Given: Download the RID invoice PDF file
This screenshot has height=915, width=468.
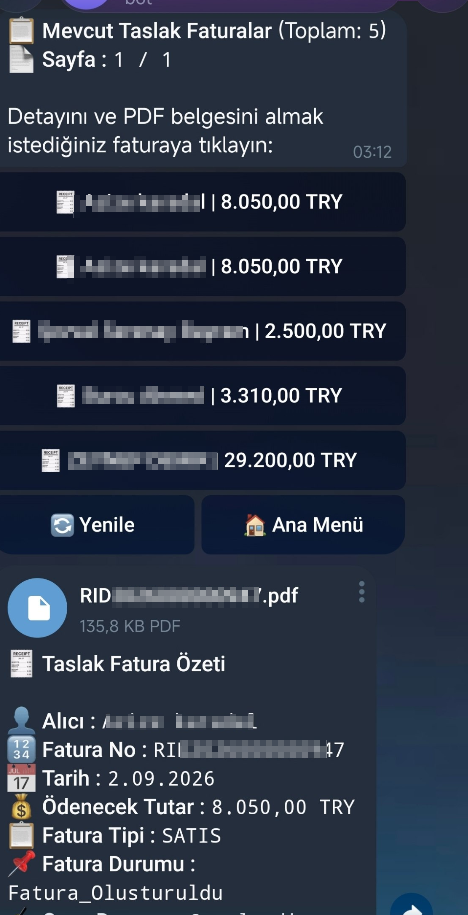Looking at the screenshot, I should 37,608.
